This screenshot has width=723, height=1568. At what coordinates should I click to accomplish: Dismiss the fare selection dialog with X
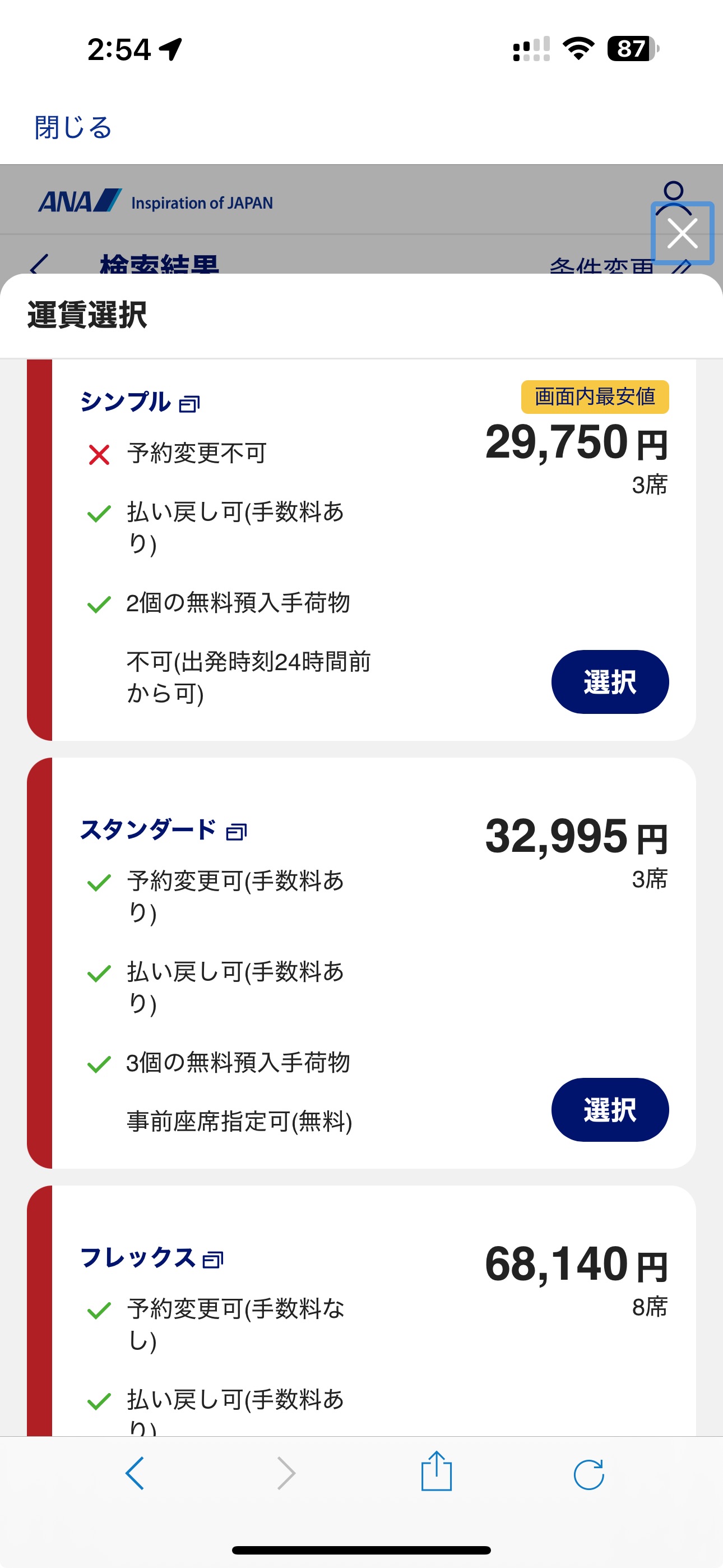click(x=682, y=234)
